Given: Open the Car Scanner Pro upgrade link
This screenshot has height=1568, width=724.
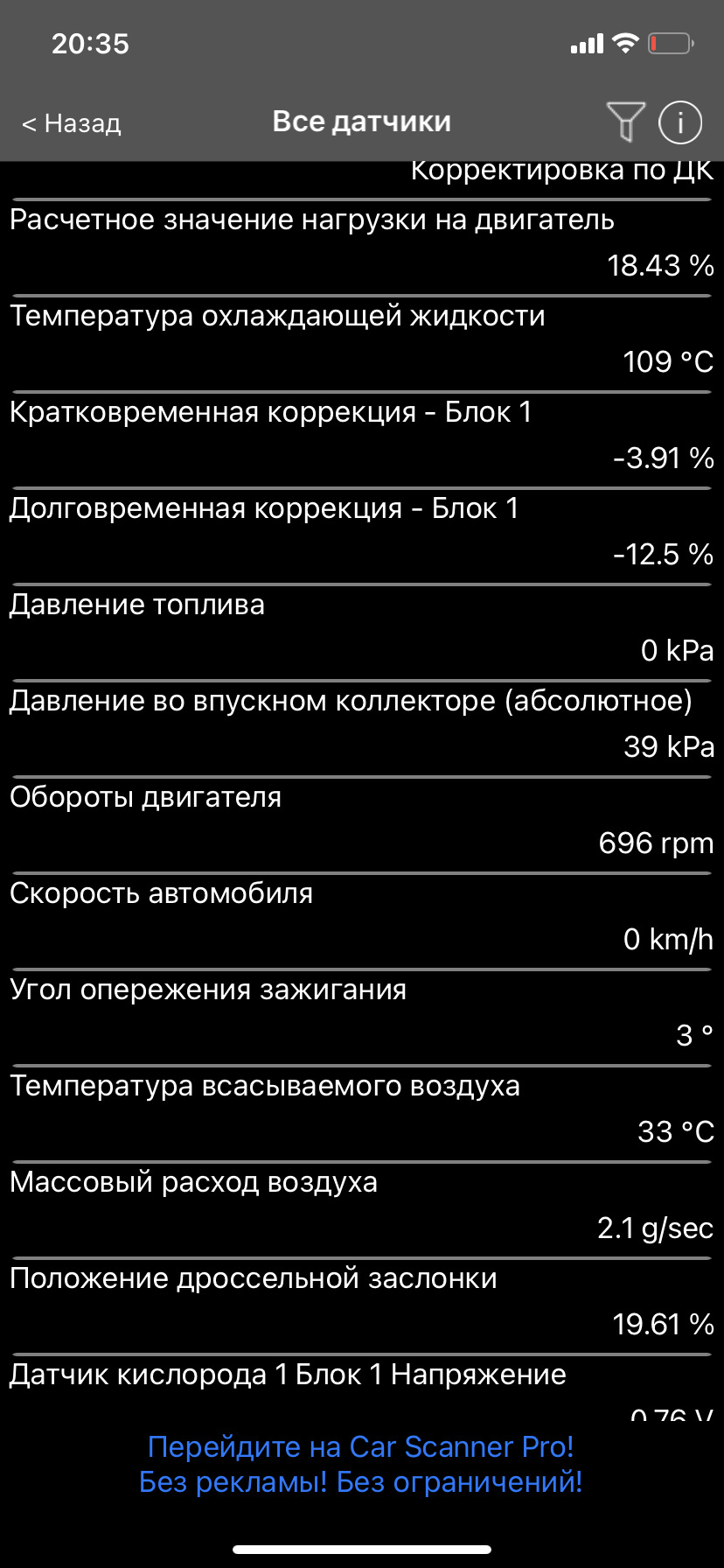Looking at the screenshot, I should point(361,1464).
